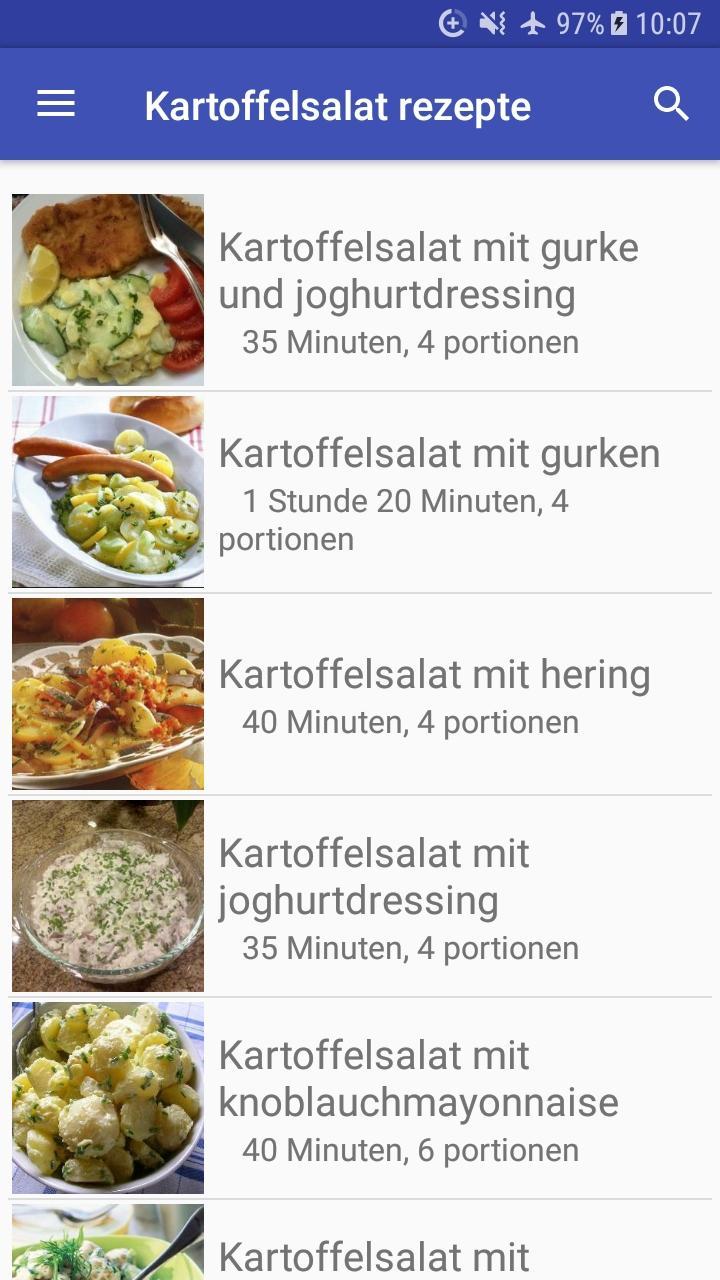This screenshot has height=1280, width=720.
Task: Open Kartoffelsalat mit gurken recipe
Action: point(360,492)
